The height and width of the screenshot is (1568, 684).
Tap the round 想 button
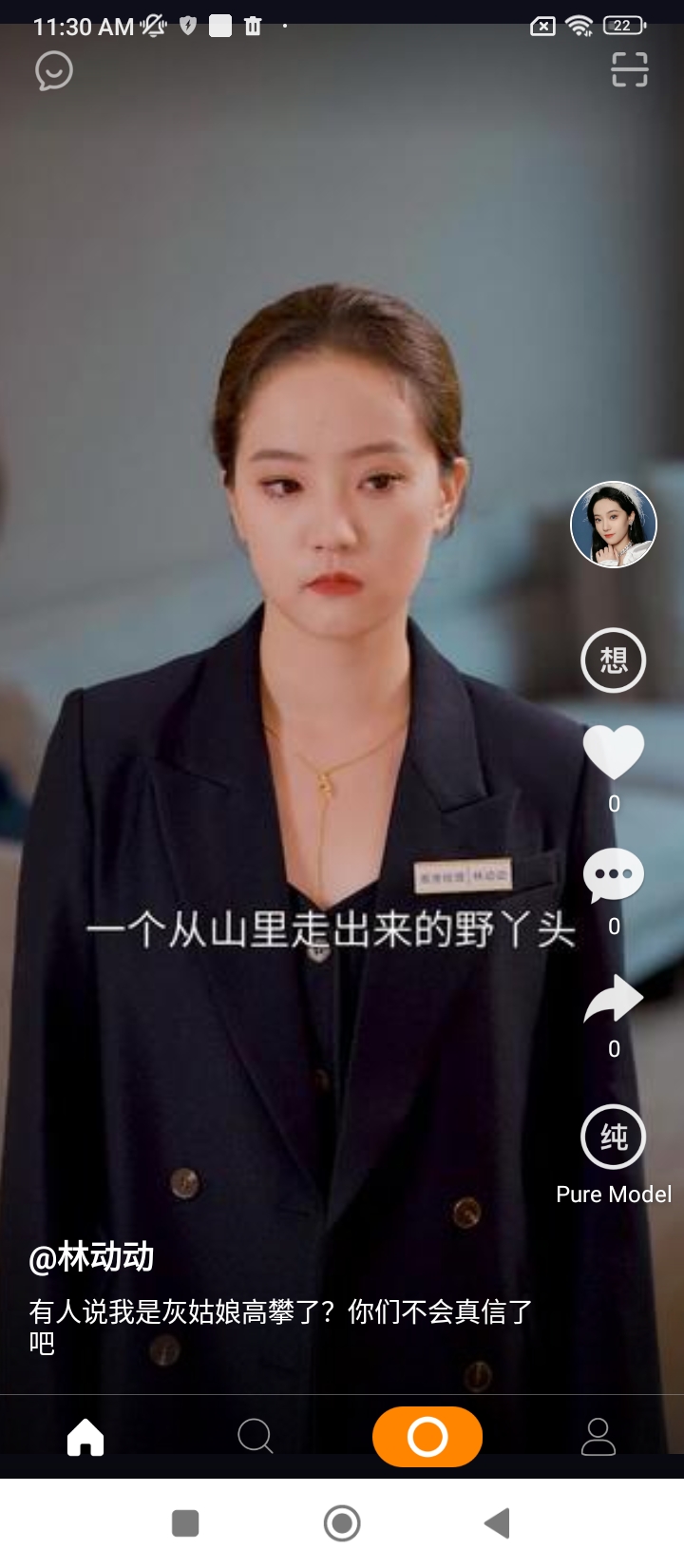tap(614, 660)
